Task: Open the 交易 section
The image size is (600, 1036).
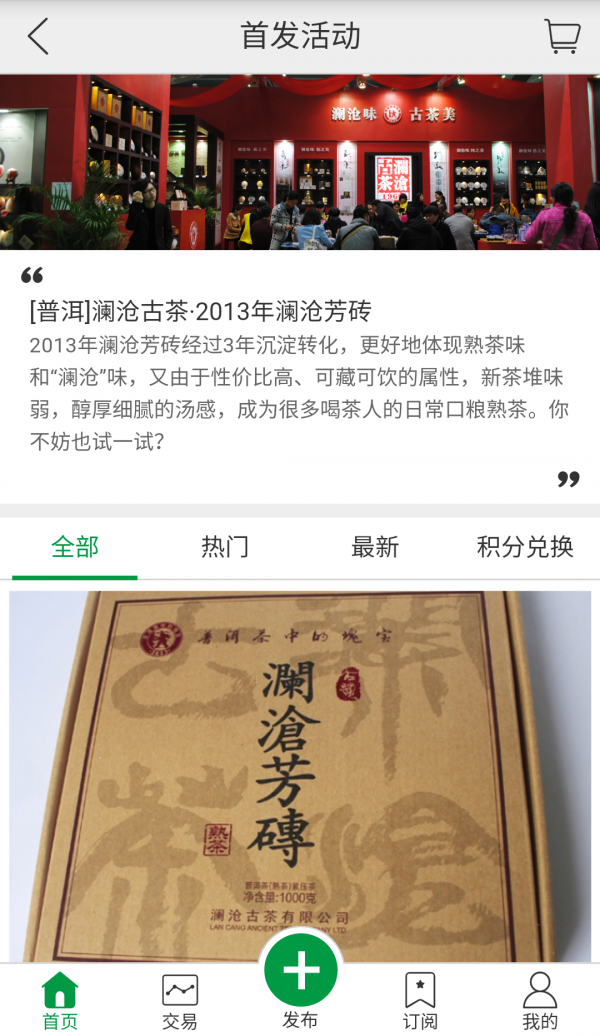Action: click(x=180, y=1000)
